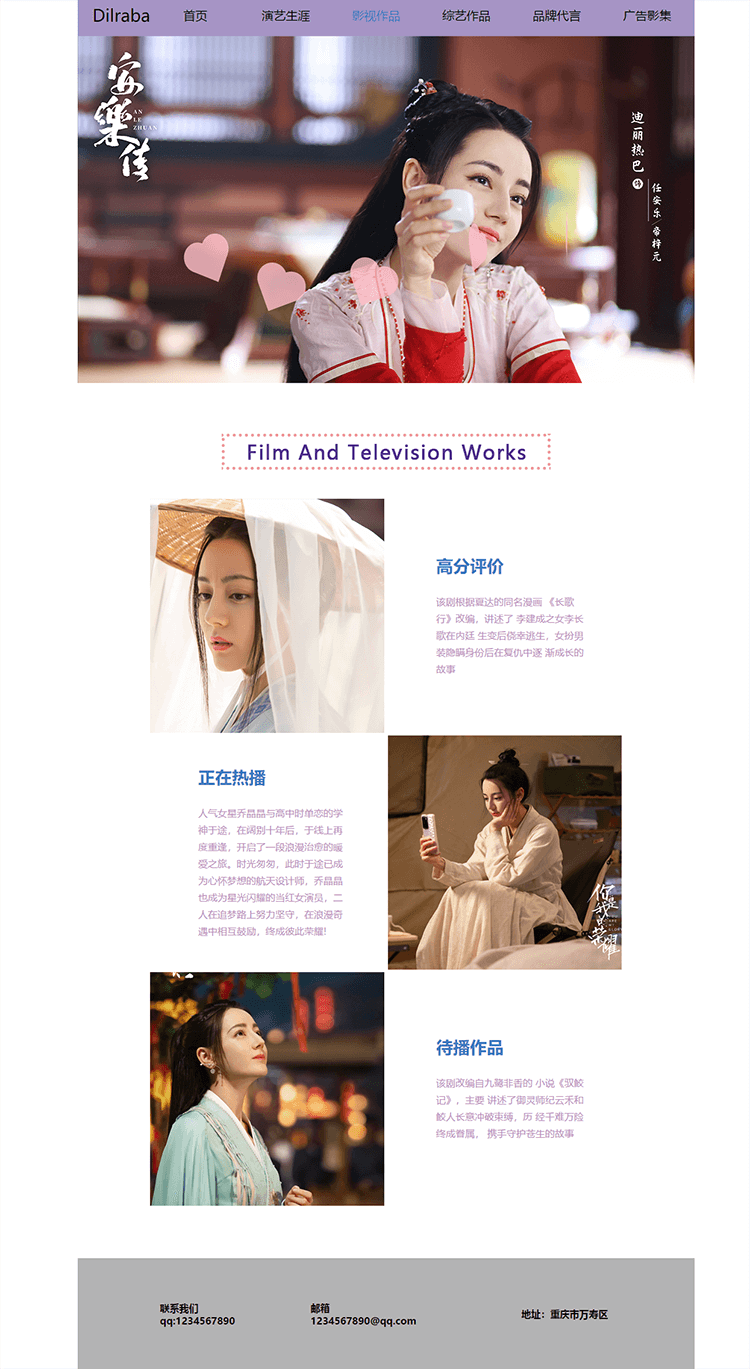Open the 正在热播 drama image

[x=504, y=852]
